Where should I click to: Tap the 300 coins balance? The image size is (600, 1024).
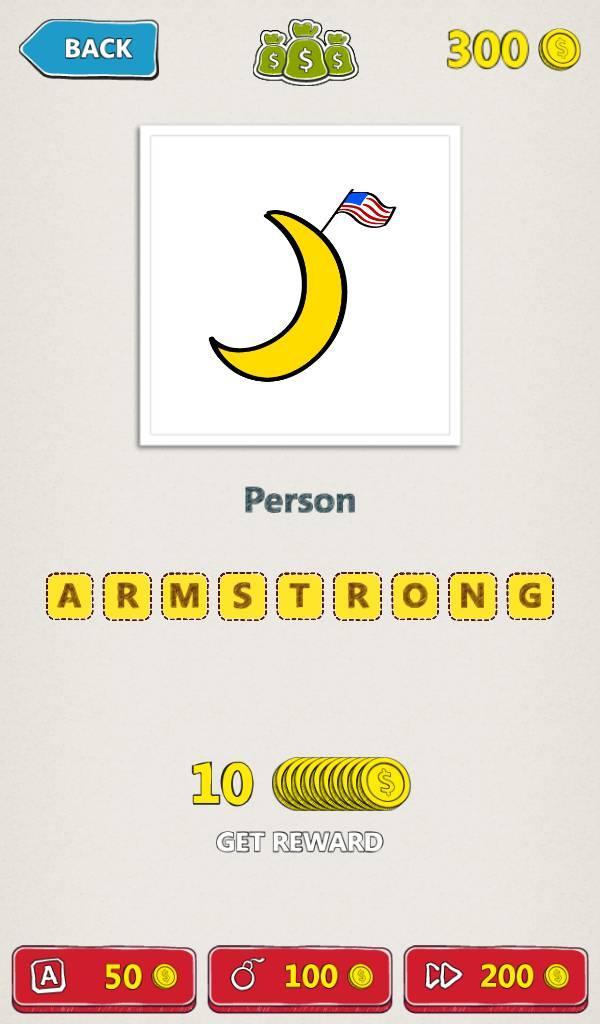[512, 49]
